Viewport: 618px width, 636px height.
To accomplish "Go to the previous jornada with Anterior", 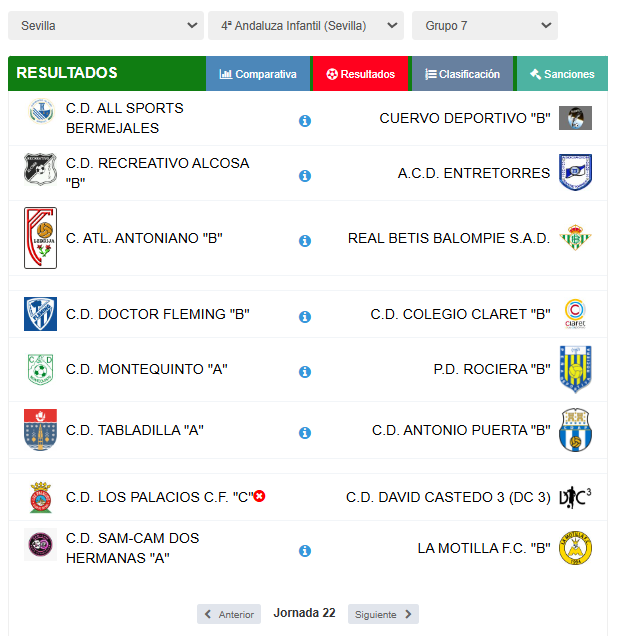I will (229, 614).
